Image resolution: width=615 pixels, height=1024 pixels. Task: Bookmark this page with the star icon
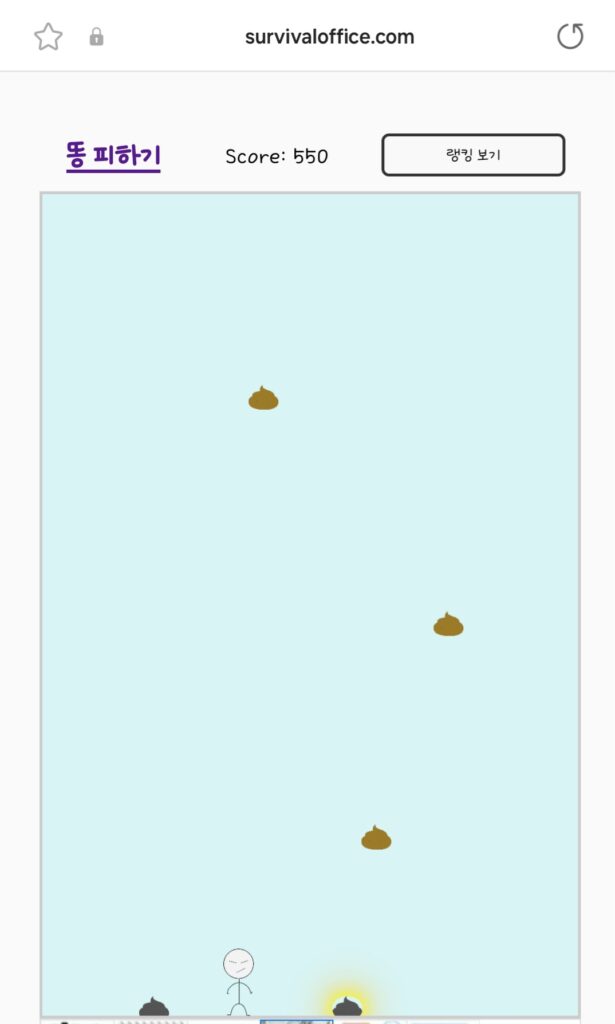[x=48, y=37]
